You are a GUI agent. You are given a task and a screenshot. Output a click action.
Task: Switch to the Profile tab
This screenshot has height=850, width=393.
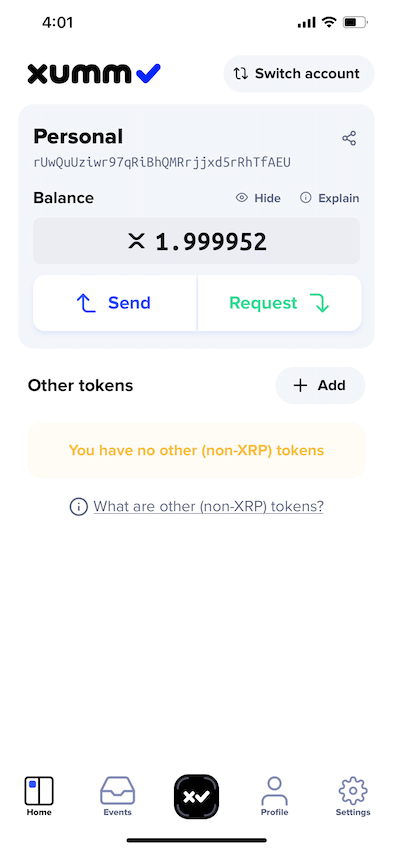tap(275, 796)
